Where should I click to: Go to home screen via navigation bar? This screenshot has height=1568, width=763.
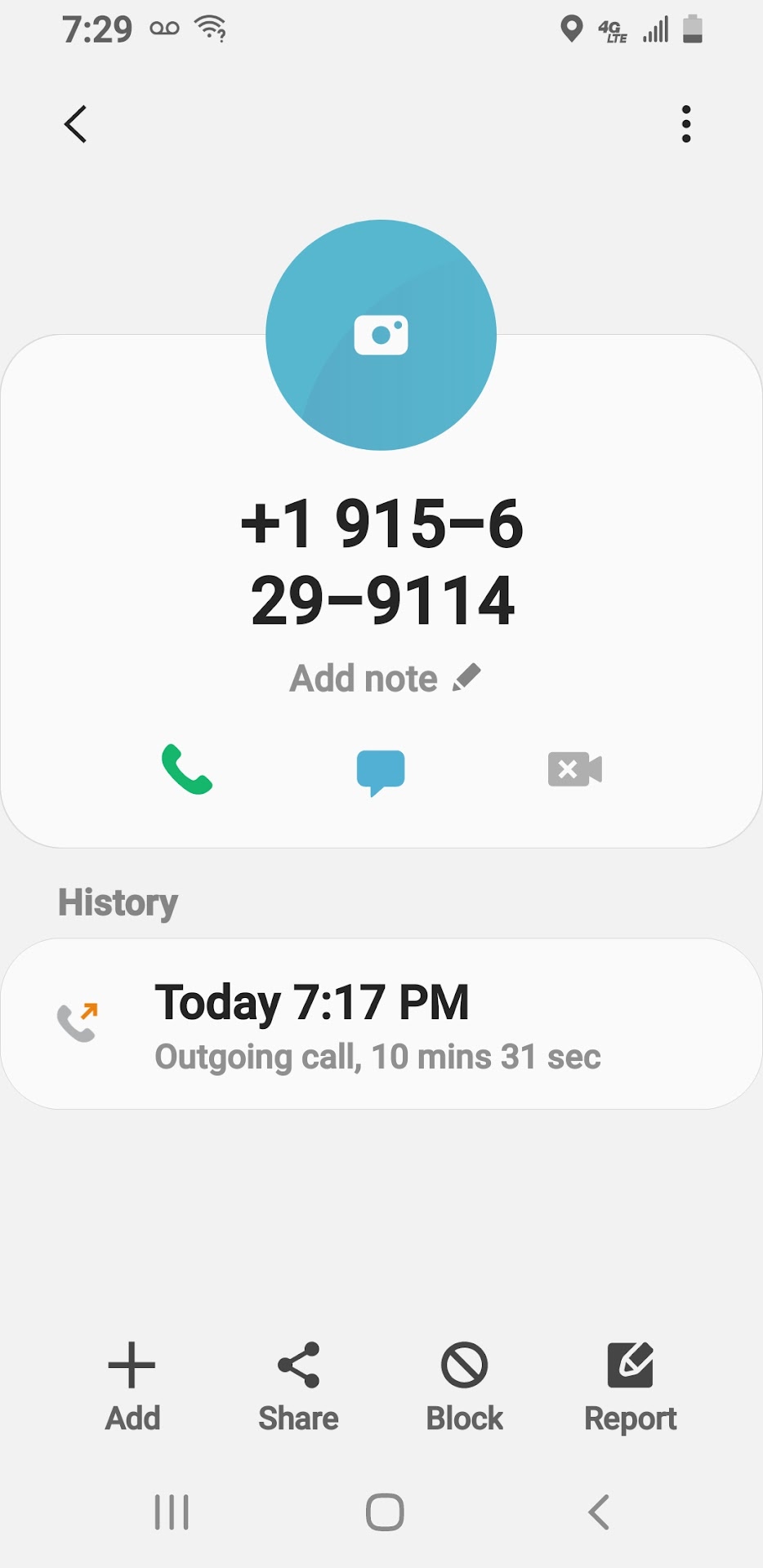tap(384, 1512)
